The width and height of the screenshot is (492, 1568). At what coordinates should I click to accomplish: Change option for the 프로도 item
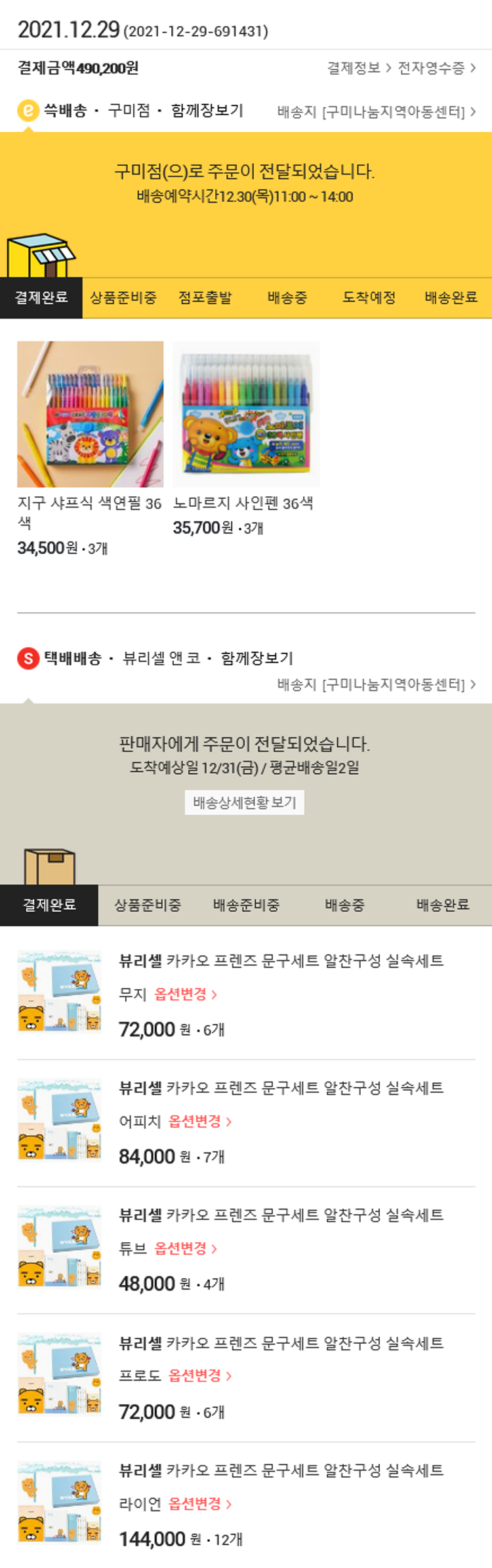[199, 1376]
